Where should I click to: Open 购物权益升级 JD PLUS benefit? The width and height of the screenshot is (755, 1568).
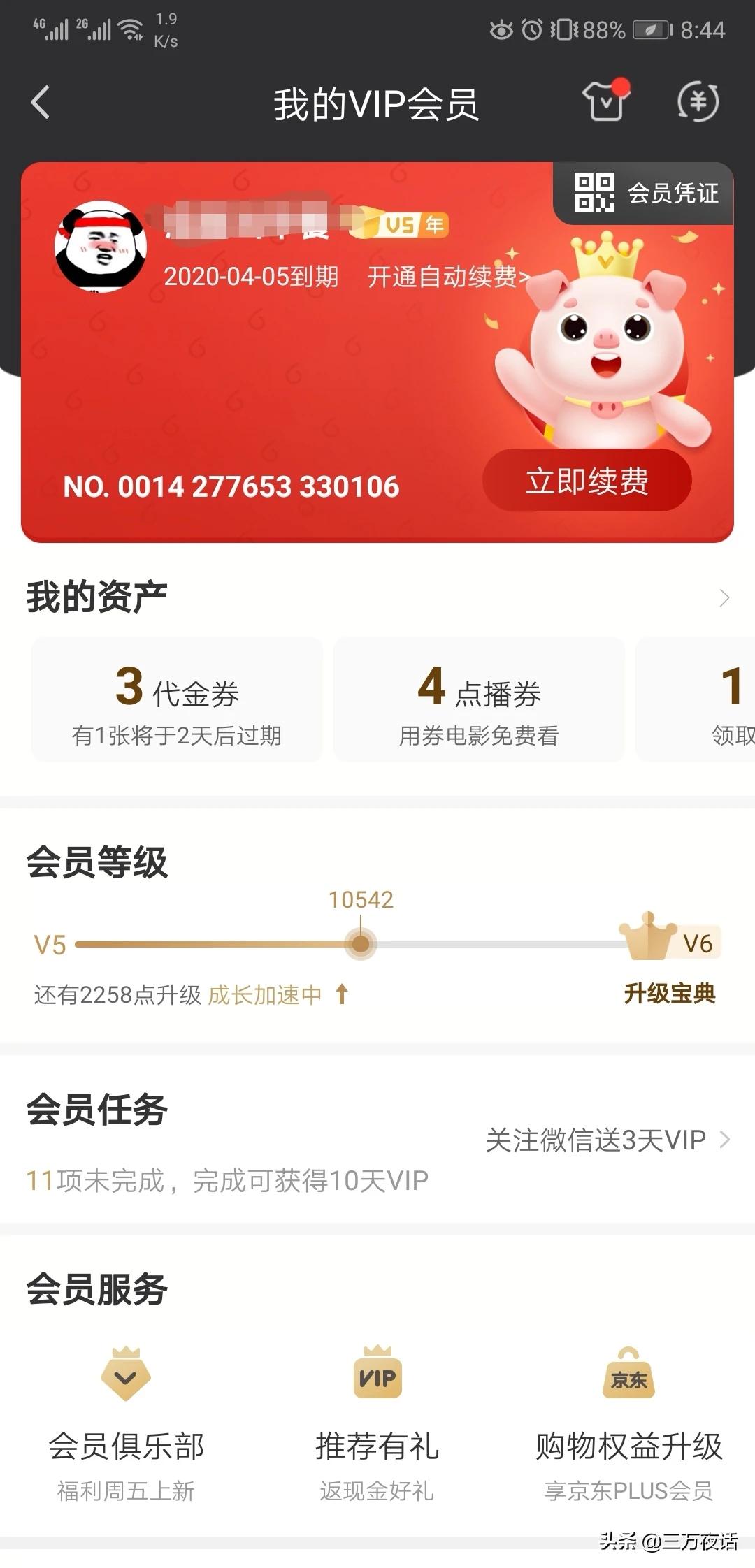[628, 1423]
